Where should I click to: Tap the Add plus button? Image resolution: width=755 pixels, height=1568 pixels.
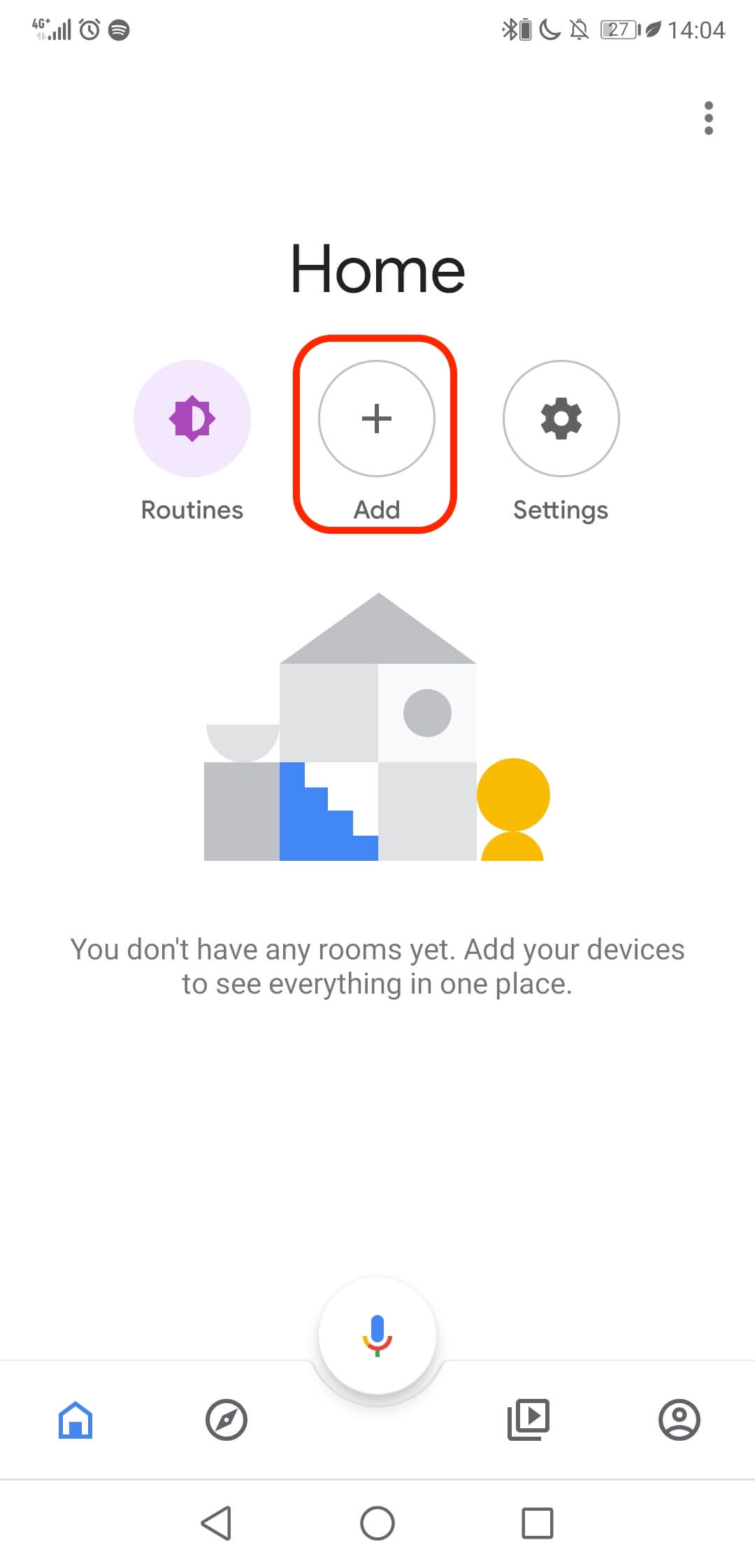point(377,419)
